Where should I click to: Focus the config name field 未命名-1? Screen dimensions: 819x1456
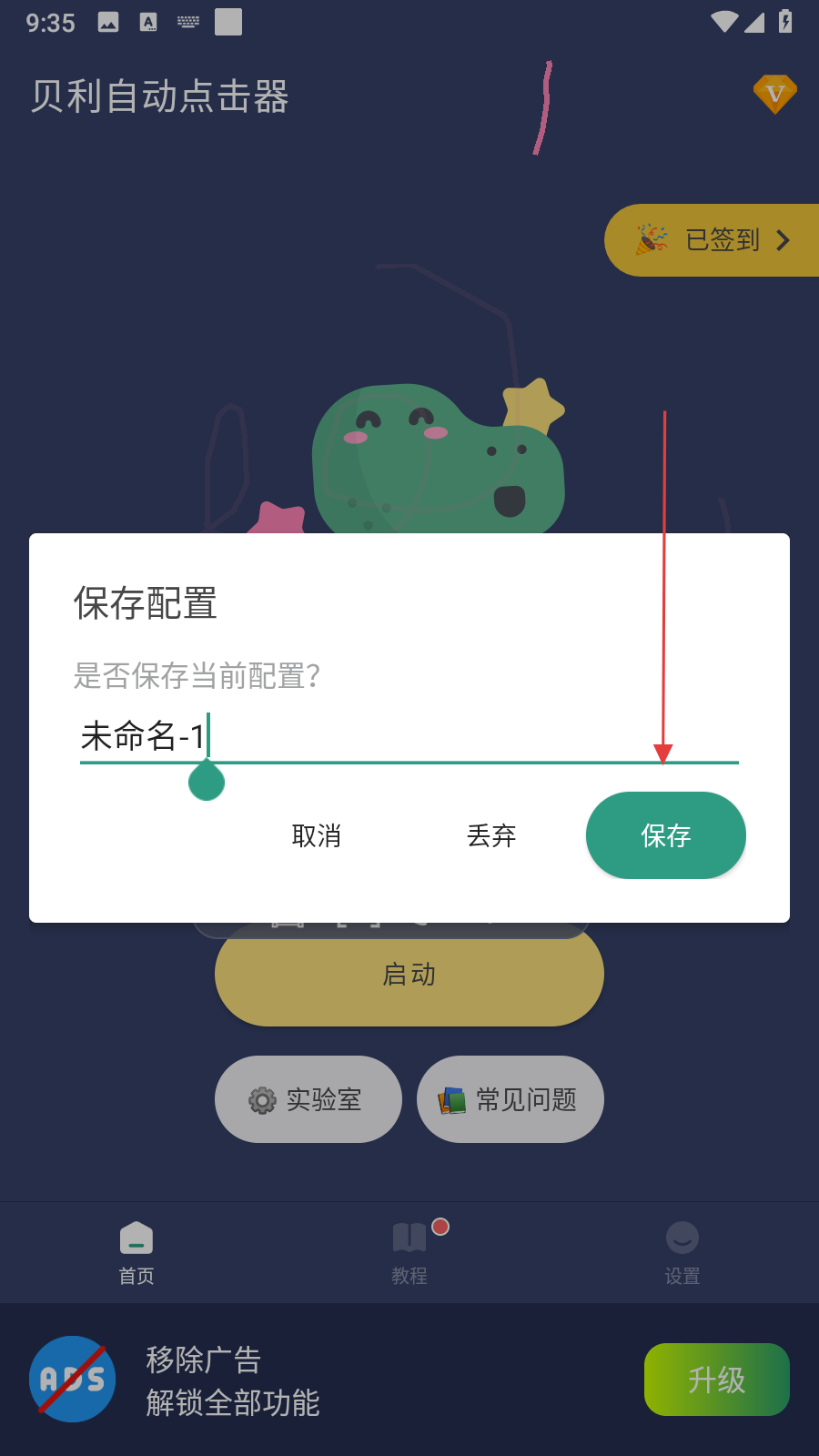coord(409,736)
